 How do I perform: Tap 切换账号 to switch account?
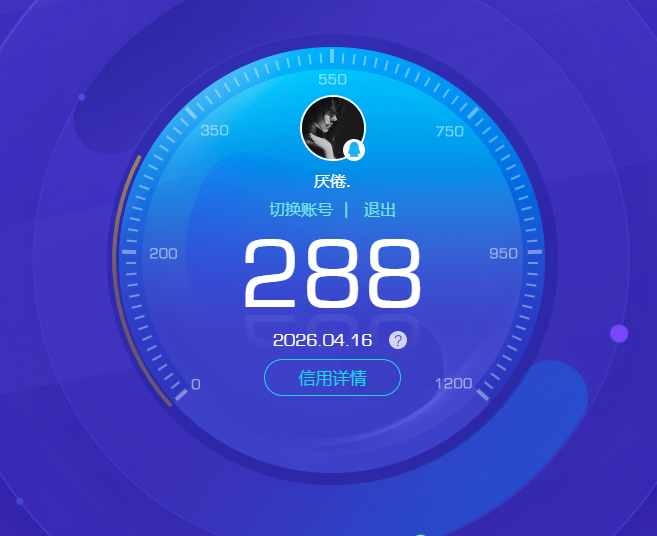click(x=300, y=210)
